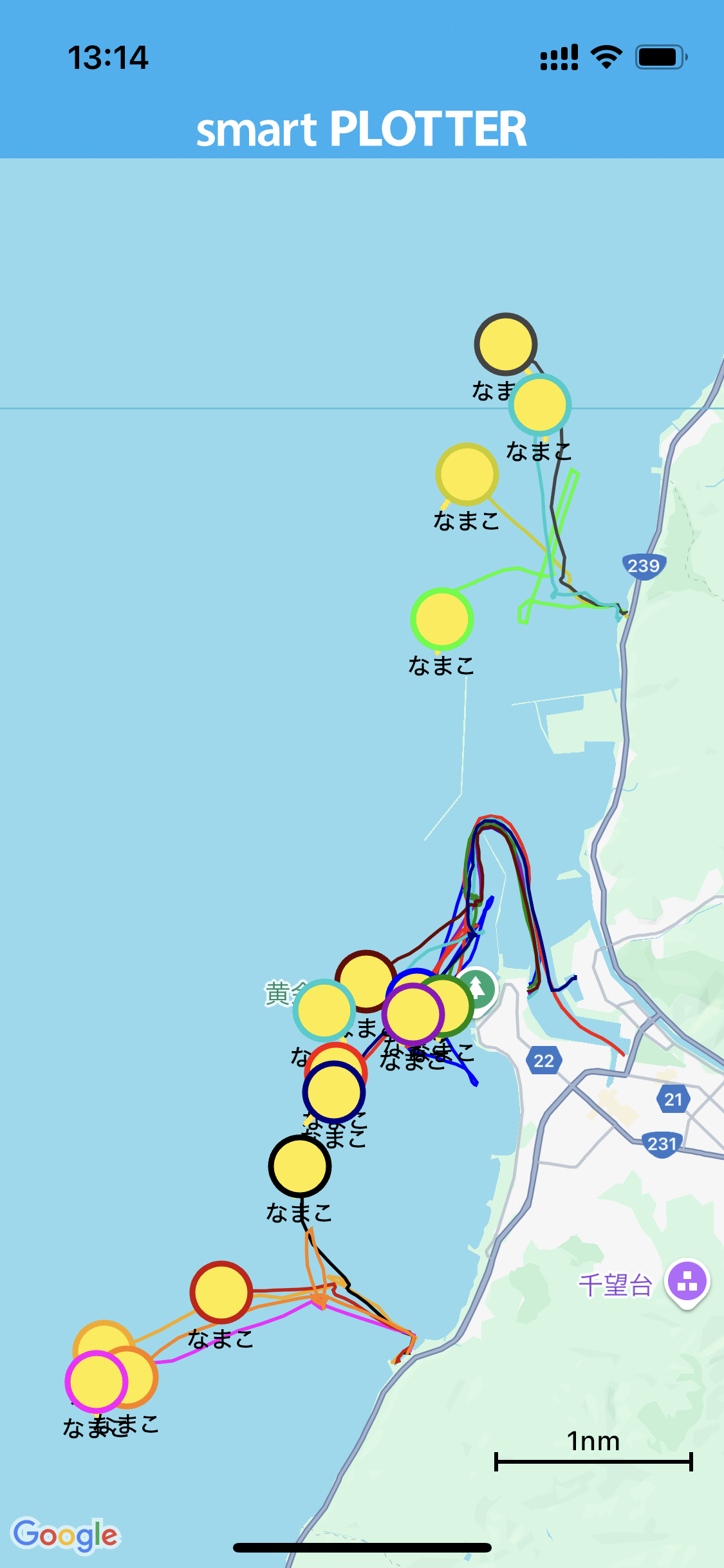Open the teal-bordered marker beside 黄金 label
The height and width of the screenshot is (1568, 724).
[x=323, y=1011]
